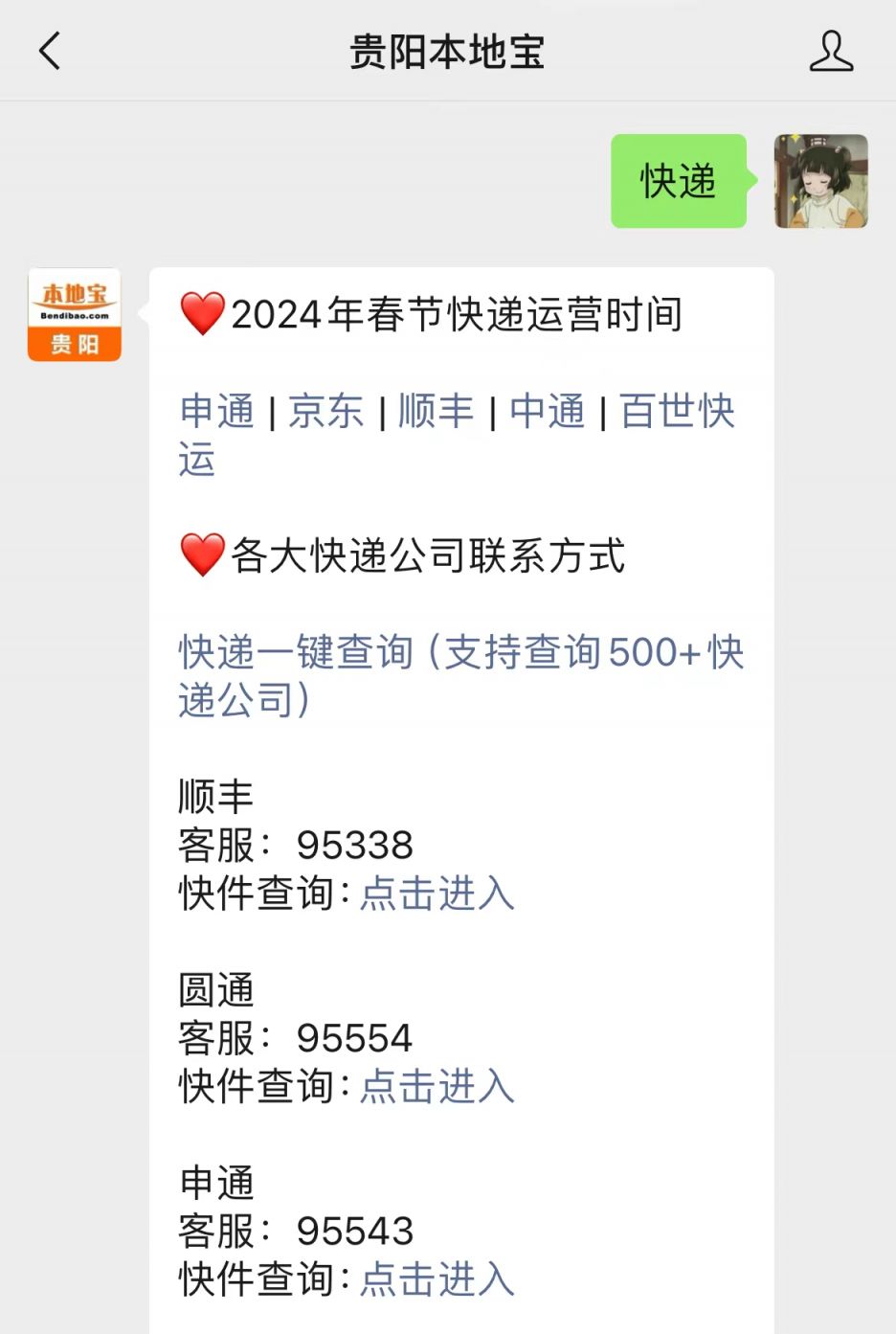The height and width of the screenshot is (1334, 896).
Task: Open the account profile icon
Action: click(x=830, y=51)
